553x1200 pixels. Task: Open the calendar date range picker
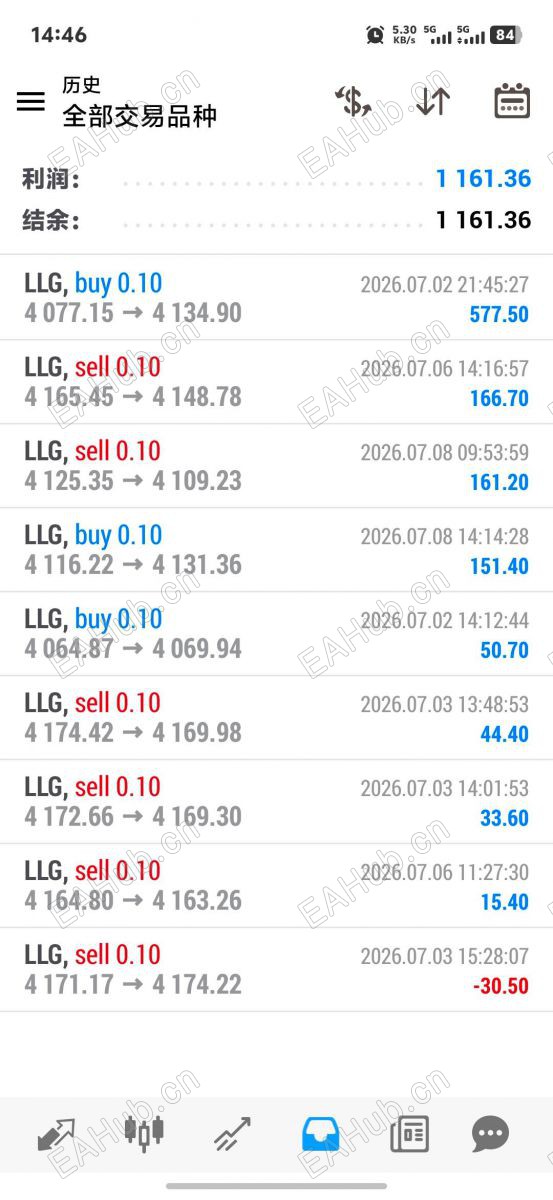coord(512,101)
